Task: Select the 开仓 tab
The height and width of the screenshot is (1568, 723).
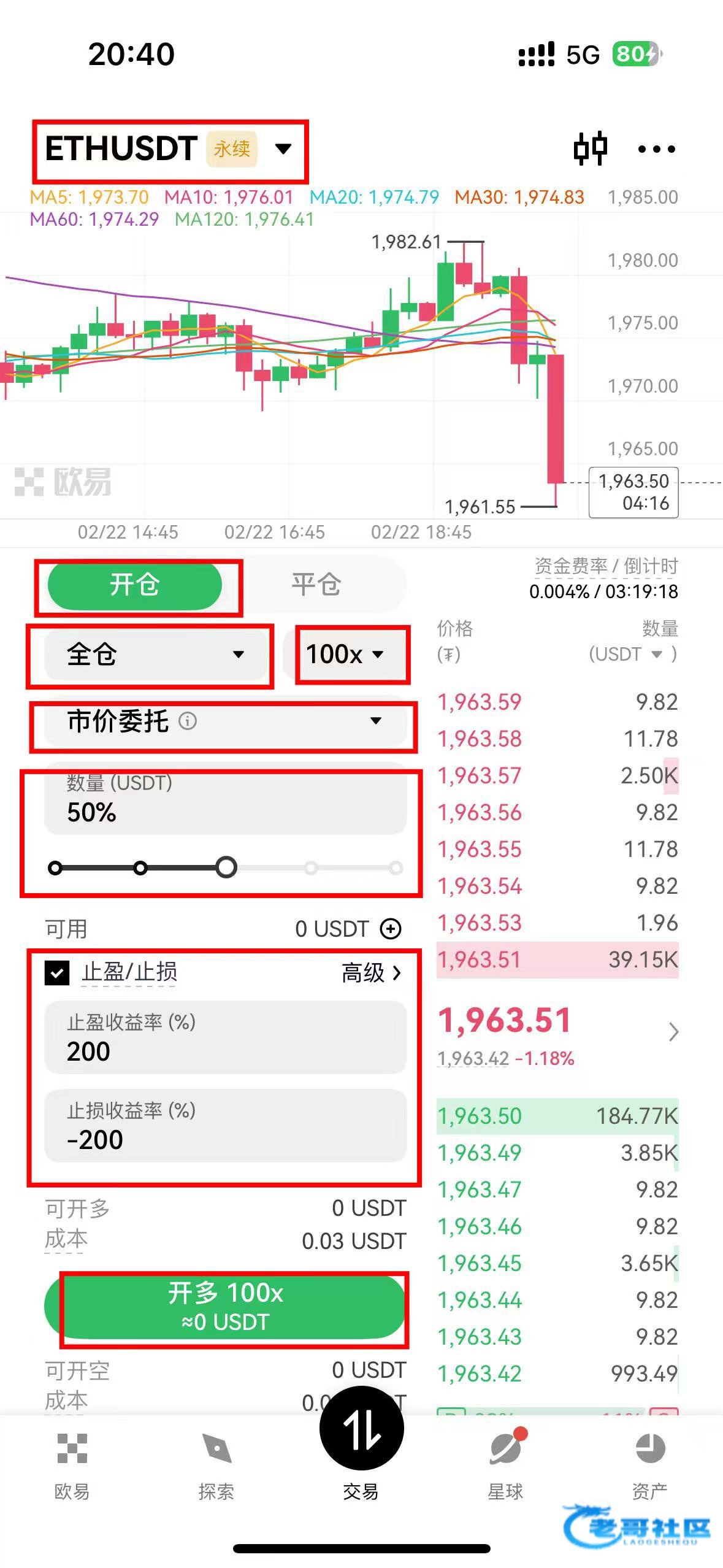Action: (x=135, y=584)
